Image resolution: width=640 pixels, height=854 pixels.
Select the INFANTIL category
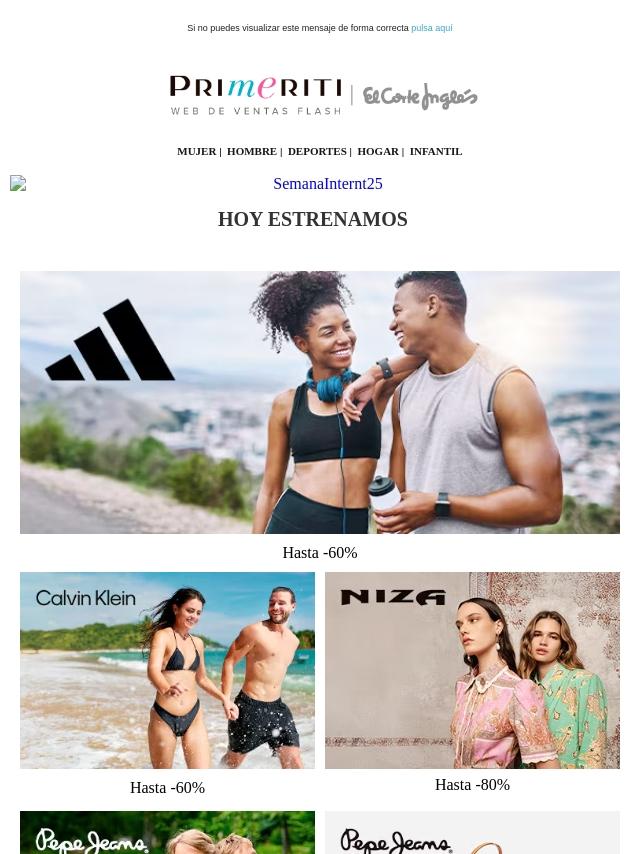[435, 151]
